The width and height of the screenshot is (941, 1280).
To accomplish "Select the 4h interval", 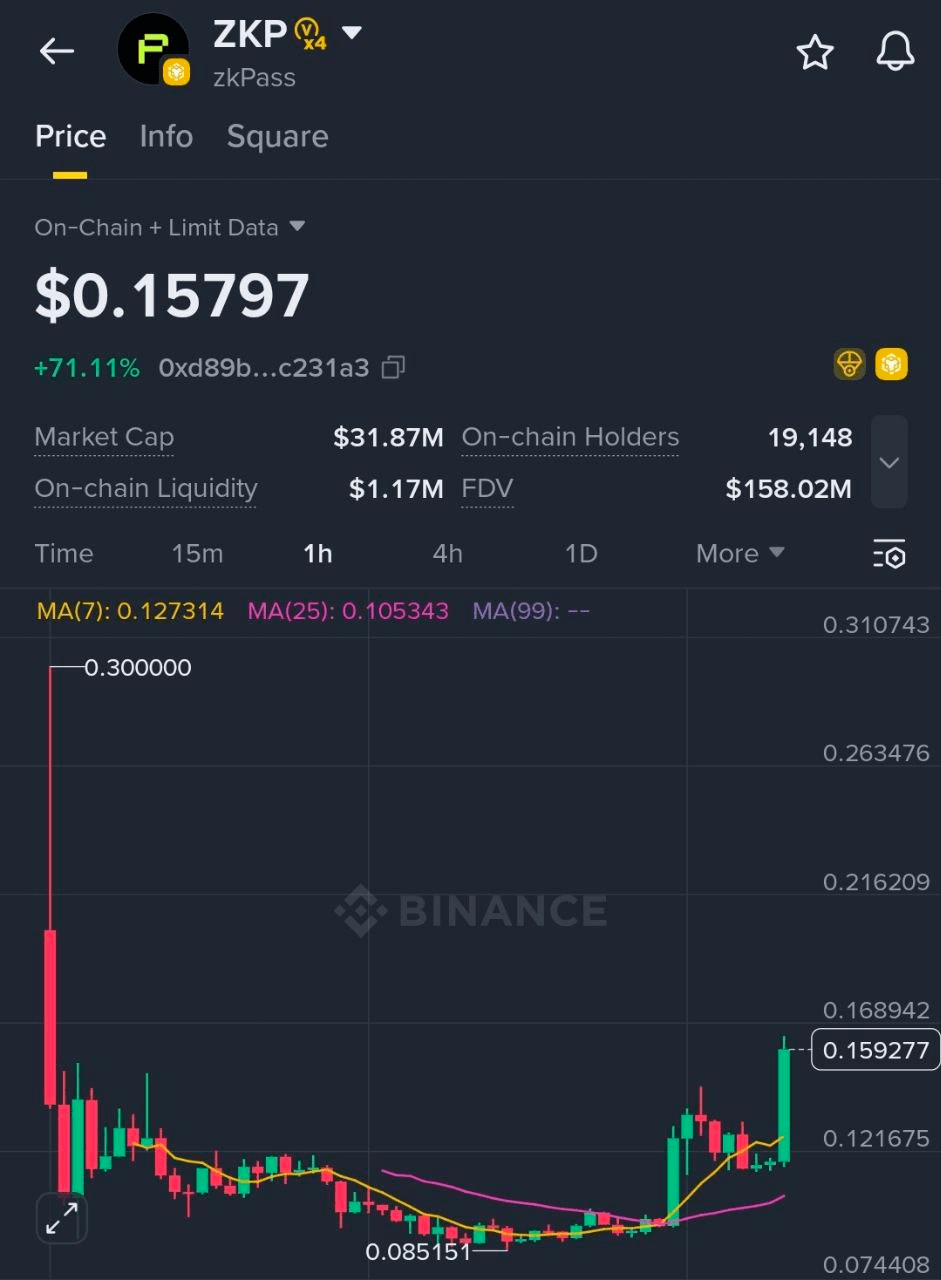I will (x=447, y=553).
